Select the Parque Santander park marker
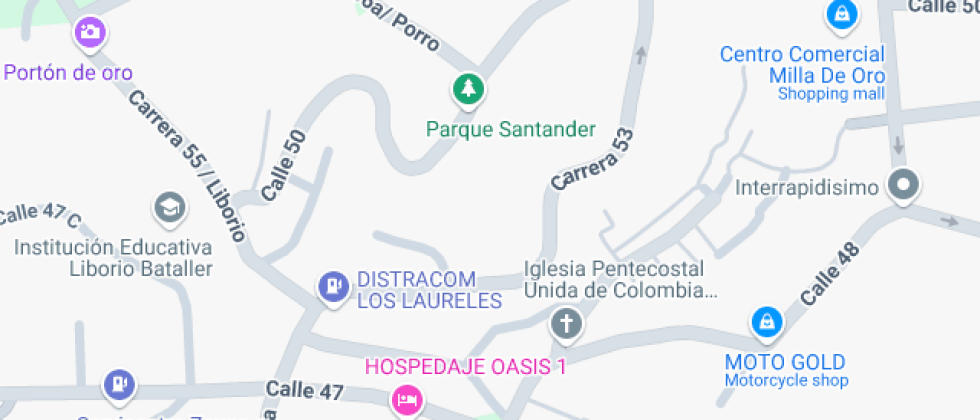This screenshot has height=420, width=980. tap(467, 90)
